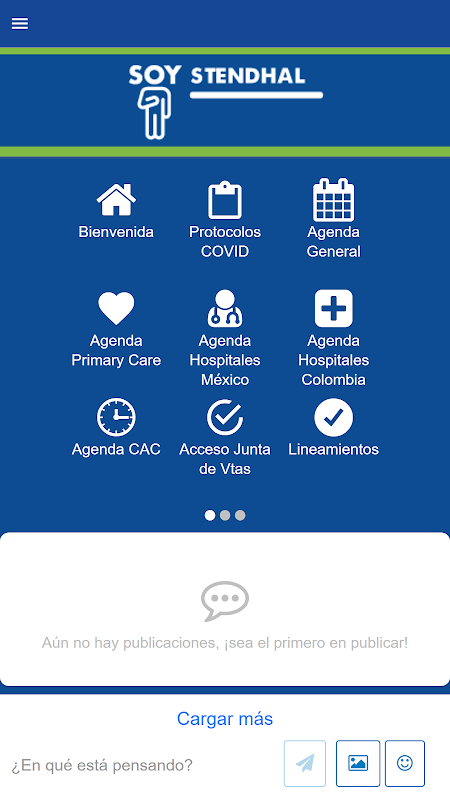Select Agenda Primary Care
This screenshot has width=450, height=800.
coord(116,329)
